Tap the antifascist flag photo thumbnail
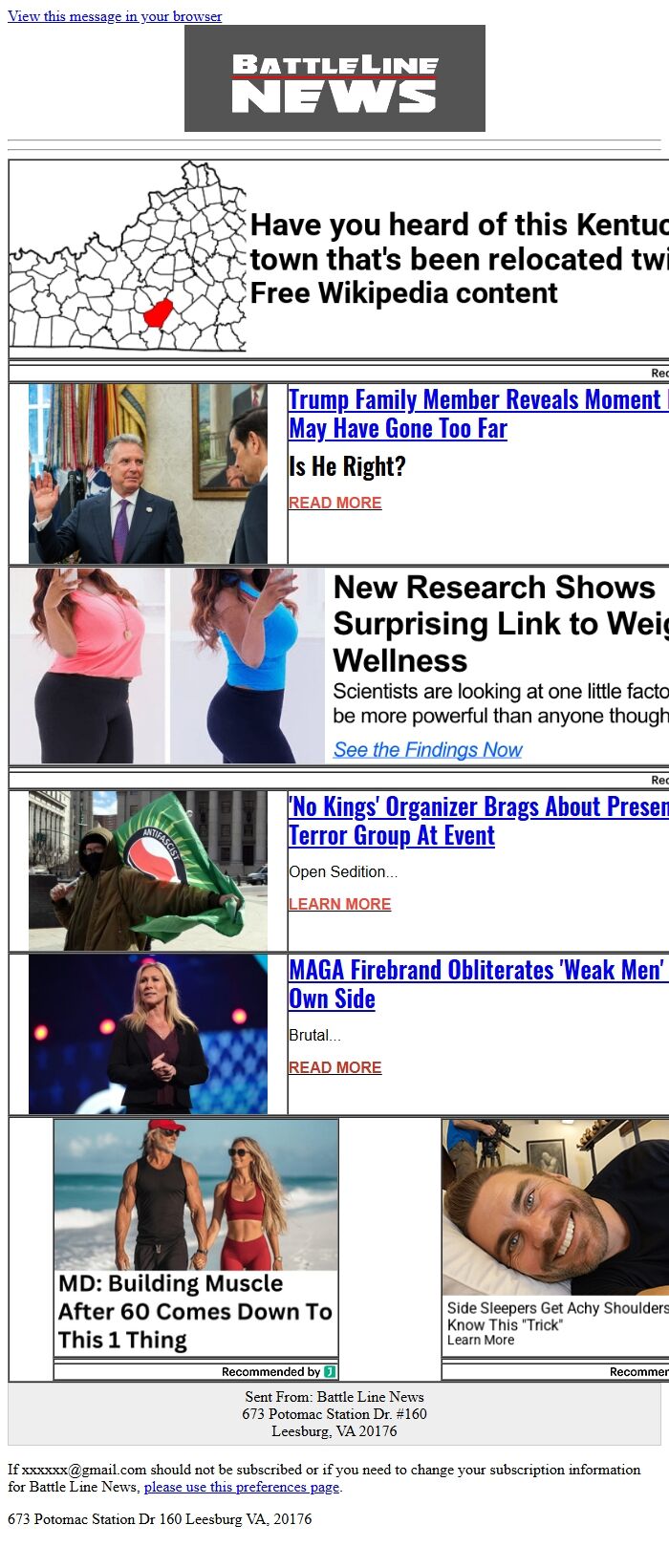This screenshot has height=1568, width=669. [148, 870]
